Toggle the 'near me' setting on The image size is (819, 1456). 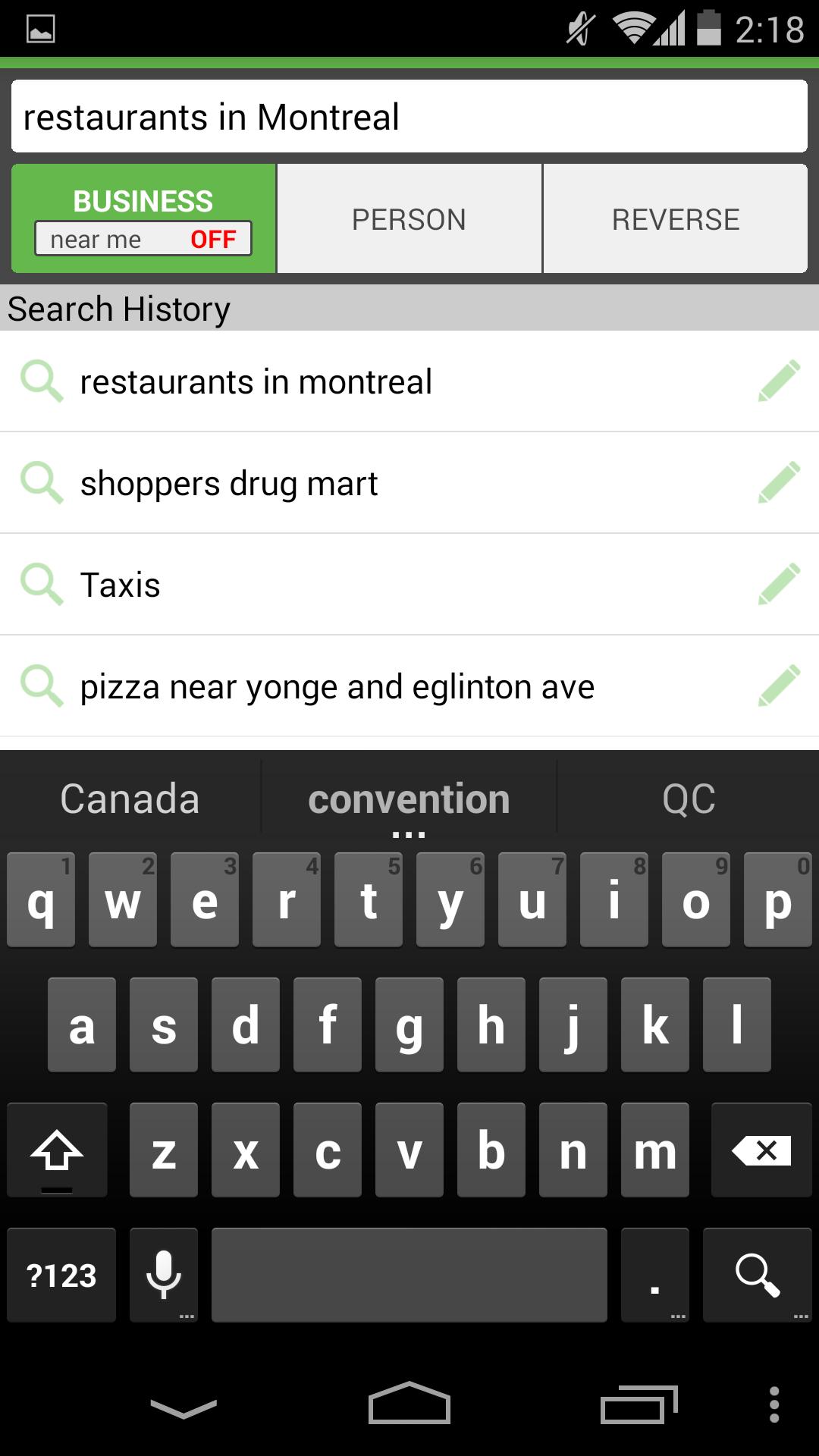(143, 239)
